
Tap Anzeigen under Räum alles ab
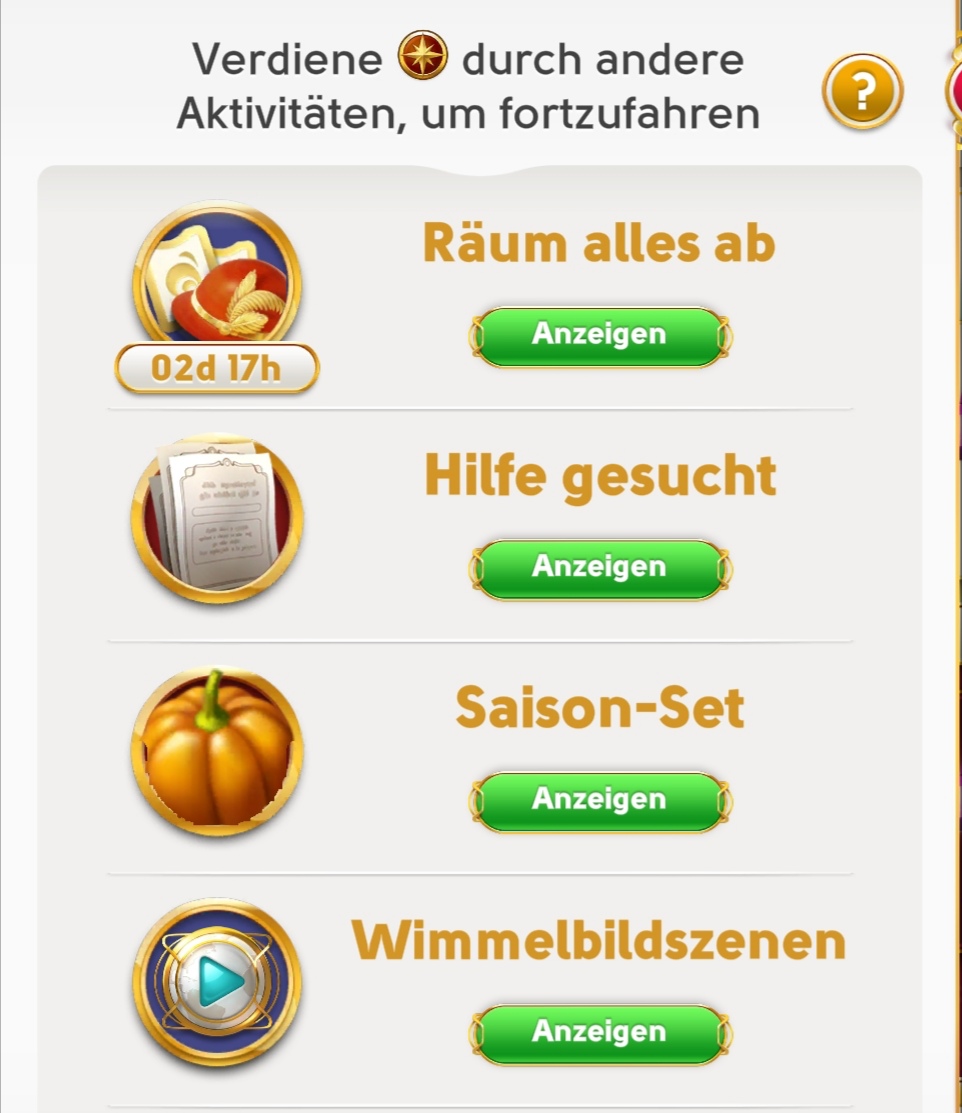[599, 336]
